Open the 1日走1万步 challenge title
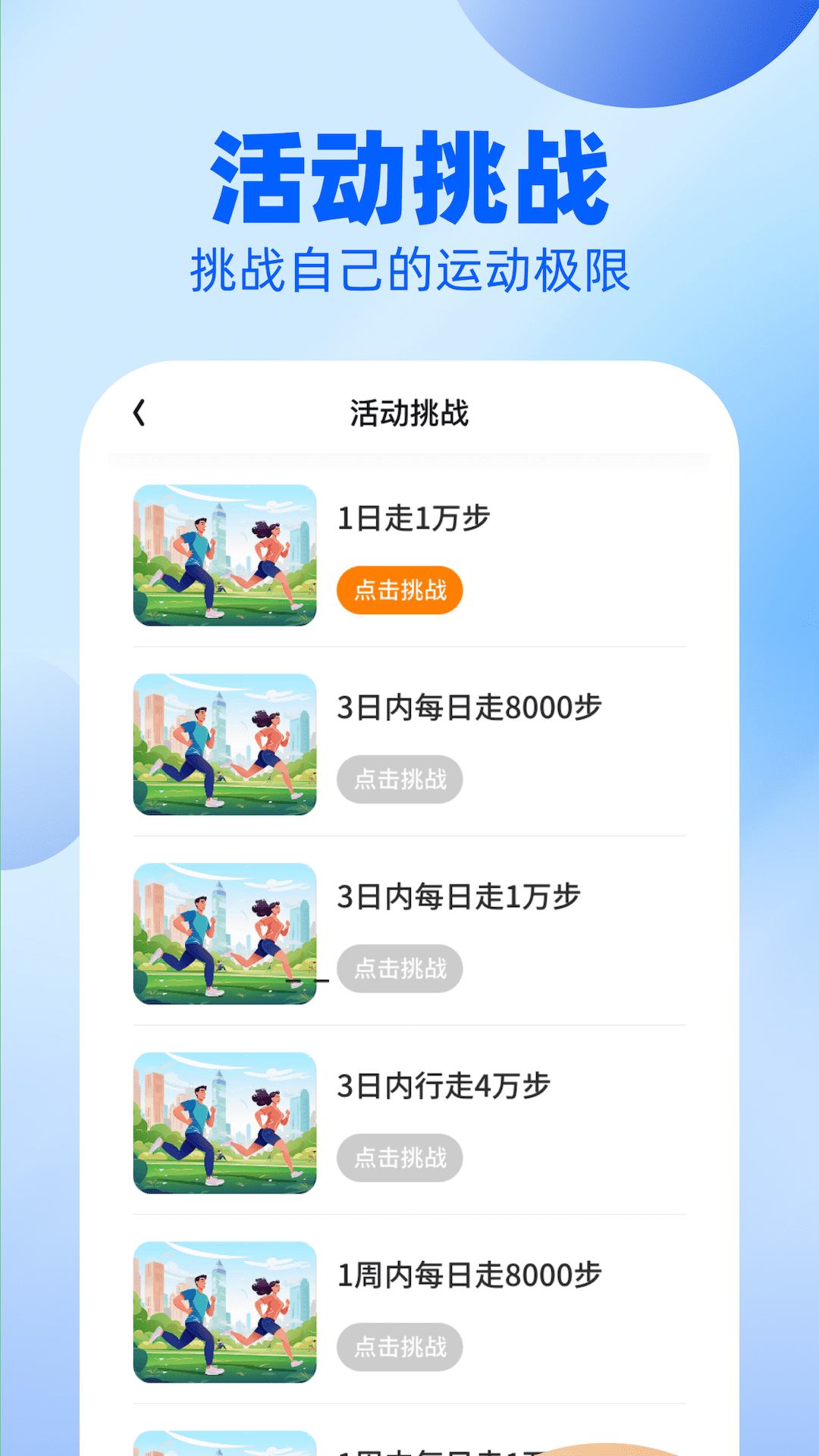The height and width of the screenshot is (1456, 819). [416, 519]
